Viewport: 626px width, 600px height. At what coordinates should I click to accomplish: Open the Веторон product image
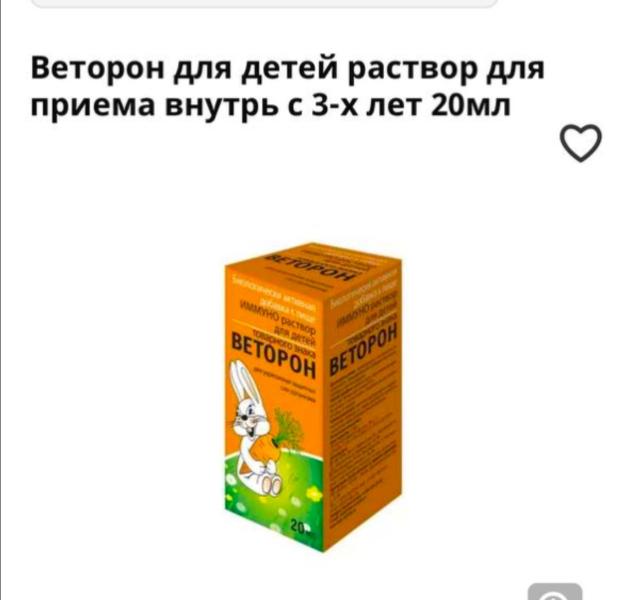click(x=313, y=397)
